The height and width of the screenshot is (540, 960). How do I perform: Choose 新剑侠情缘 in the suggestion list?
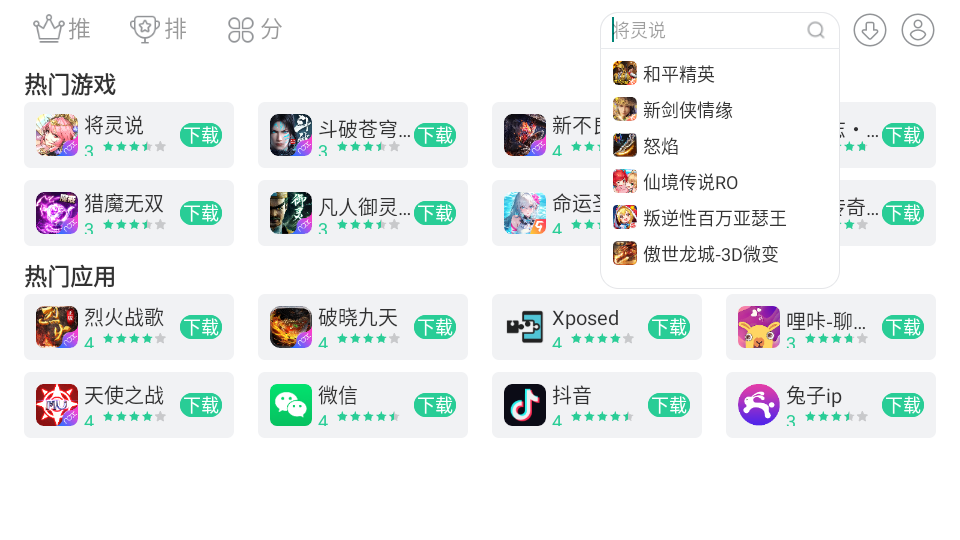click(687, 110)
